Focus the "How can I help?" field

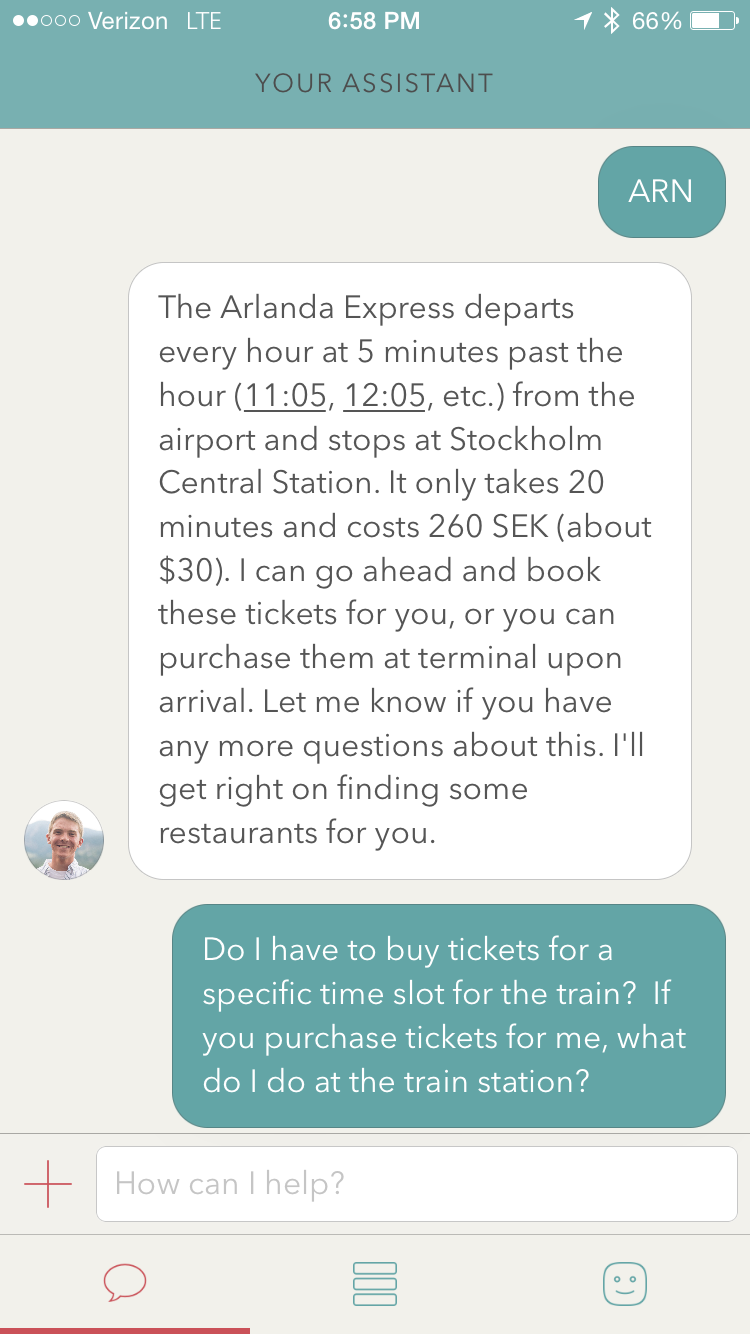(x=416, y=1184)
